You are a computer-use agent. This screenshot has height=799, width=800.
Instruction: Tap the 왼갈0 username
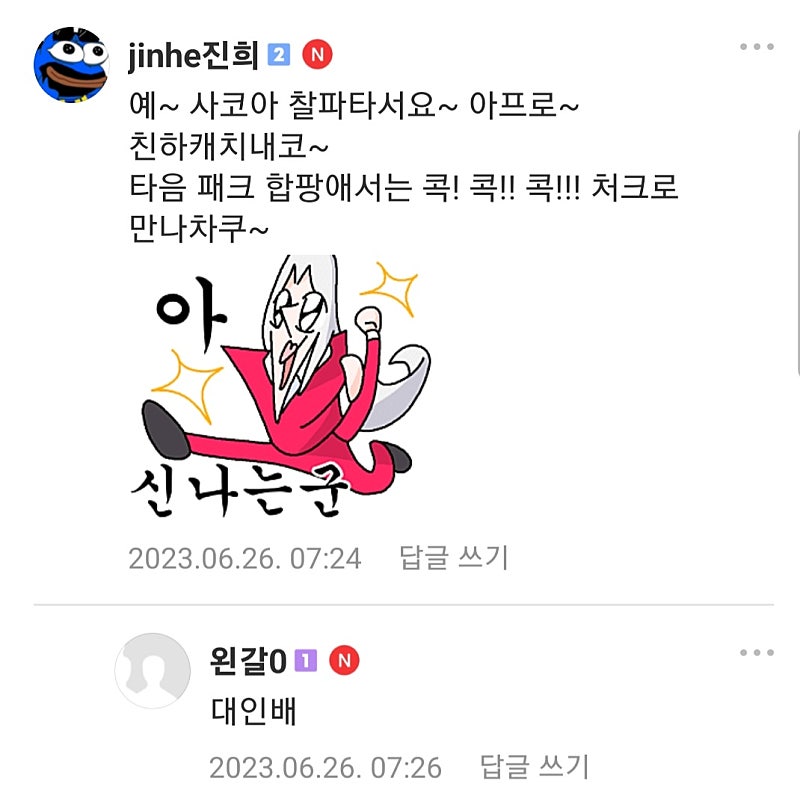coord(249,661)
